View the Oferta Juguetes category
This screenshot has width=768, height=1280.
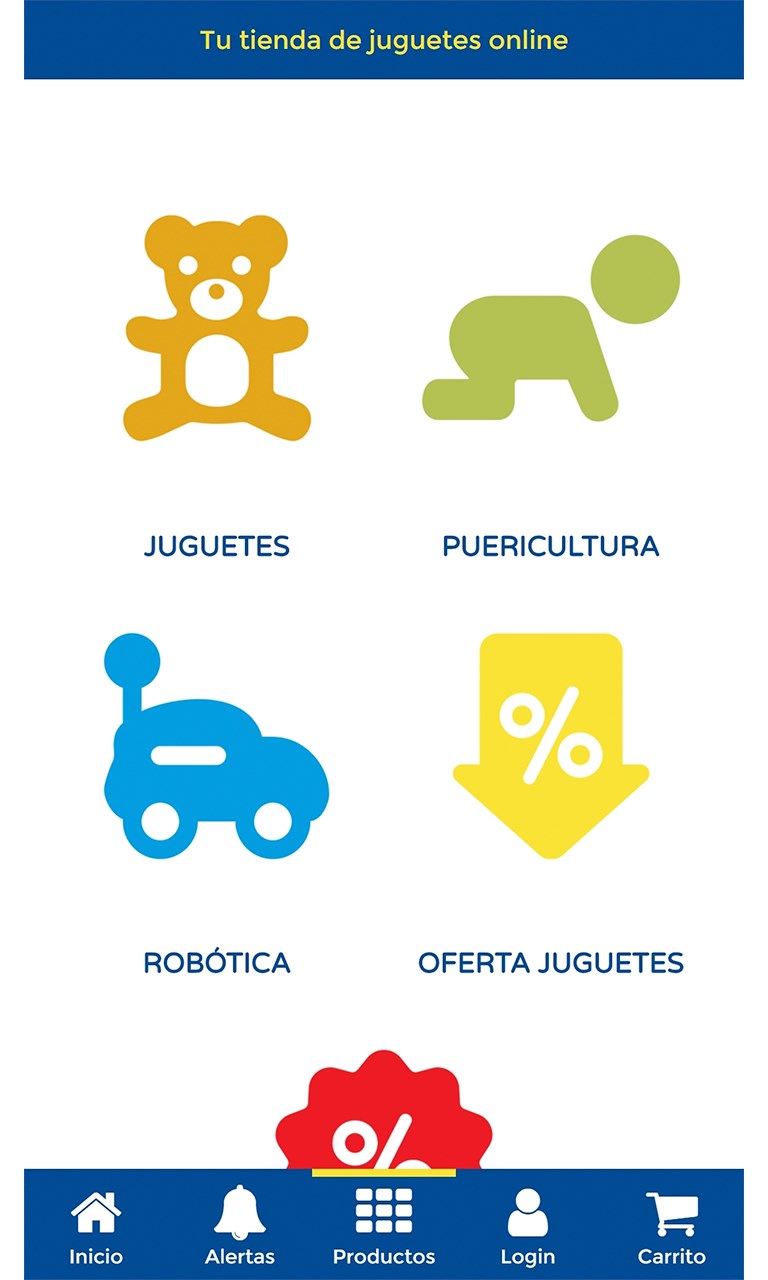[x=550, y=747]
